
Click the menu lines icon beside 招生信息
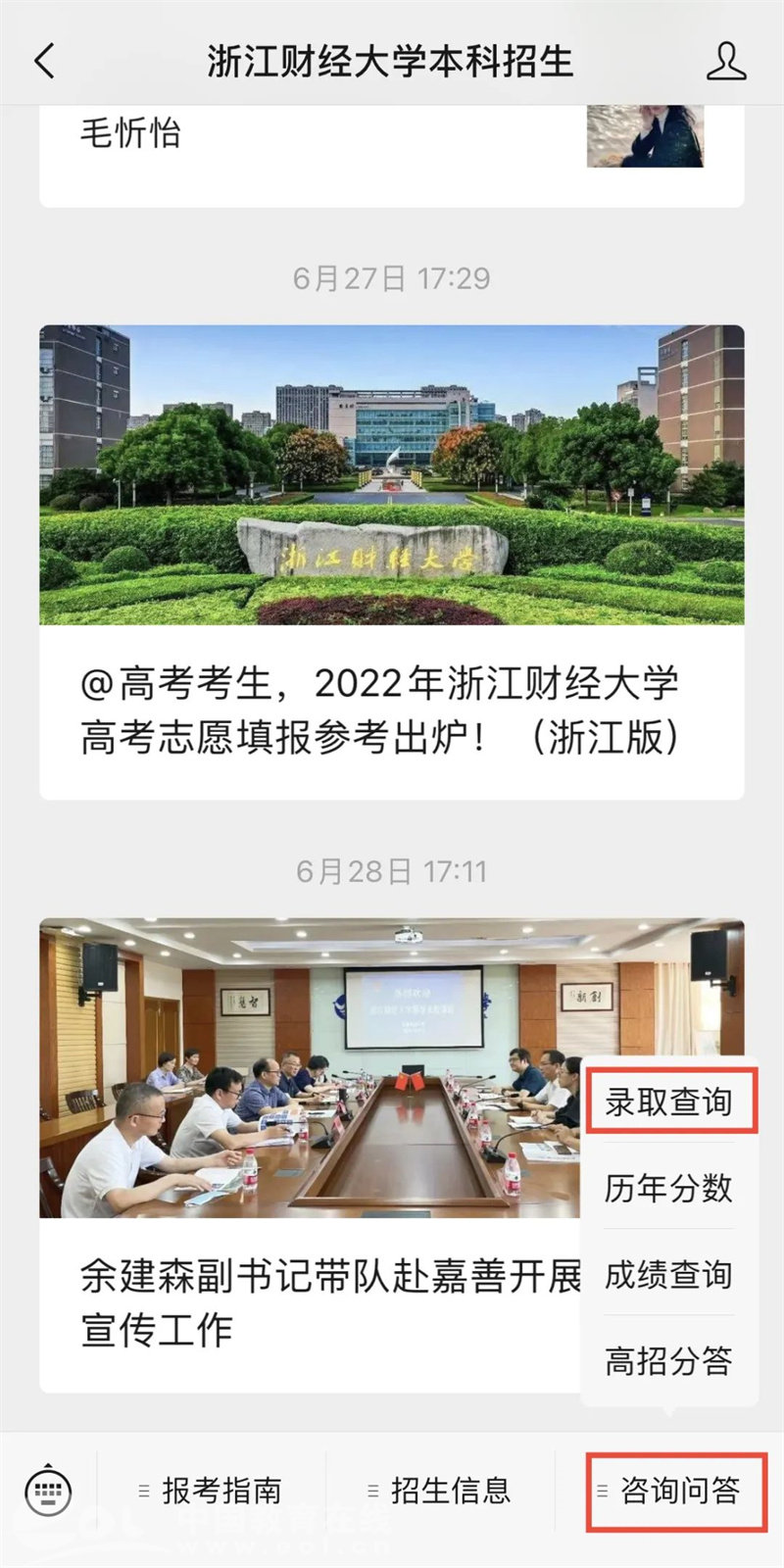[x=369, y=1492]
